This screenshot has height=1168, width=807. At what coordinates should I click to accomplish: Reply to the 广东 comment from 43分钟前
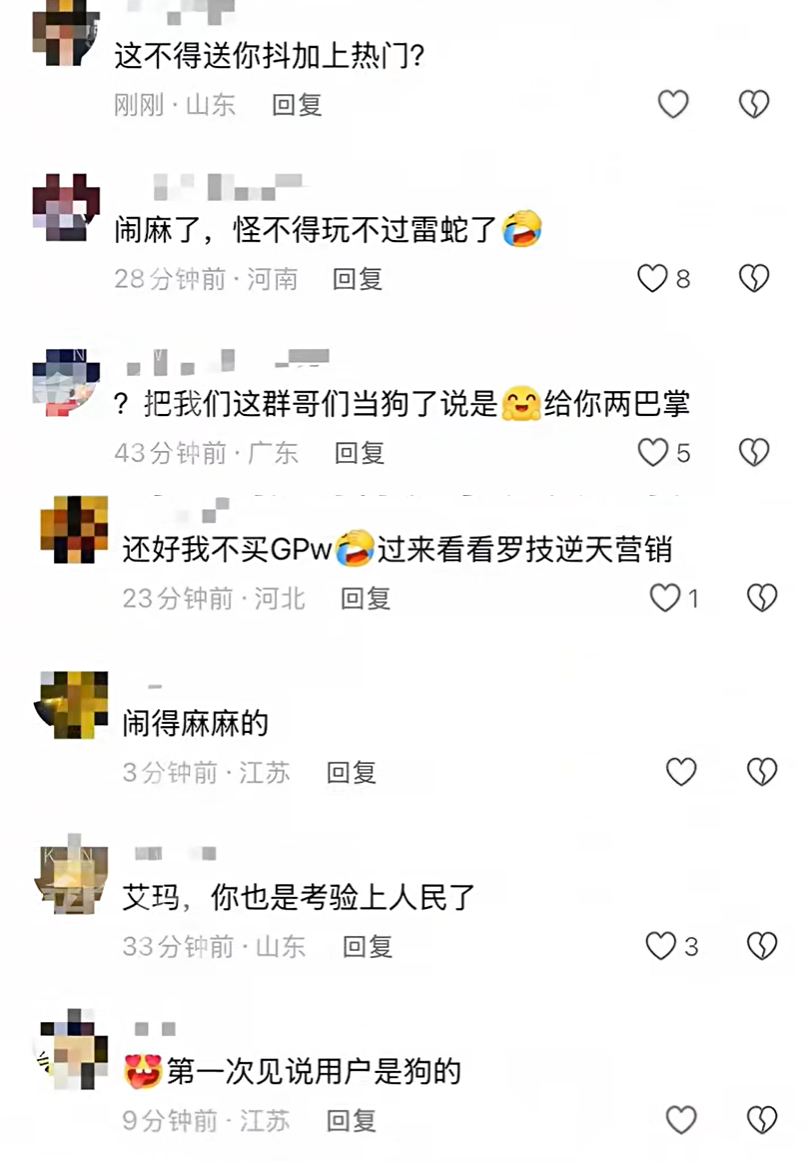(359, 453)
